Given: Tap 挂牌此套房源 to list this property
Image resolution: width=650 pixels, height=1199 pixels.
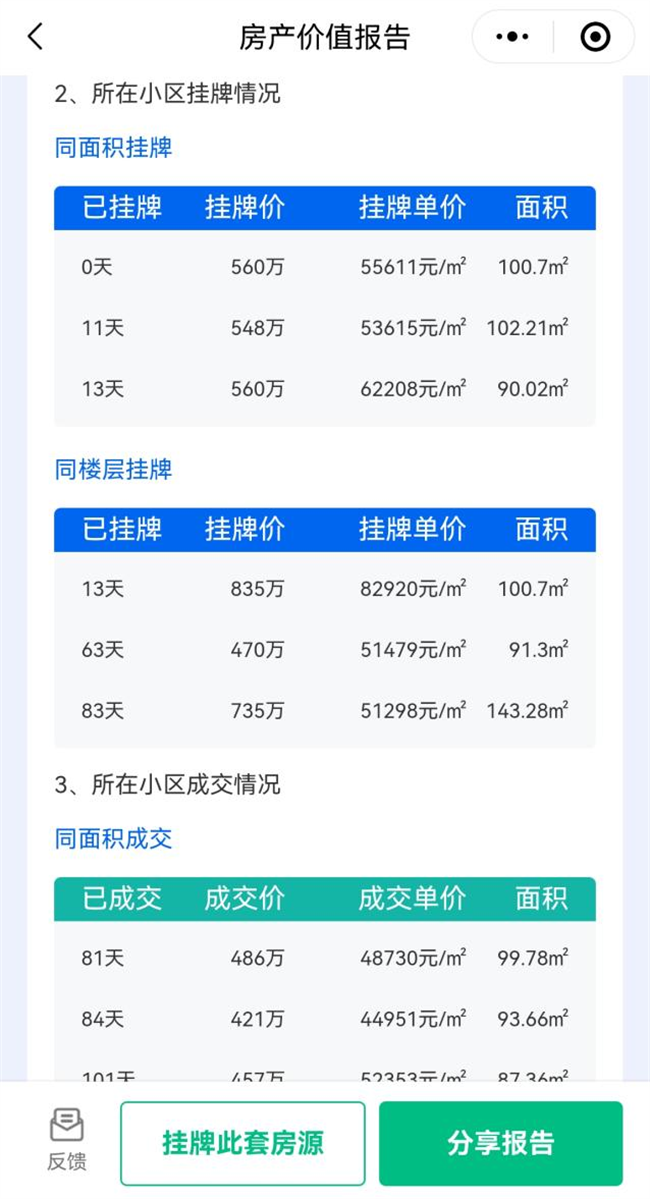Looking at the screenshot, I should point(242,1143).
